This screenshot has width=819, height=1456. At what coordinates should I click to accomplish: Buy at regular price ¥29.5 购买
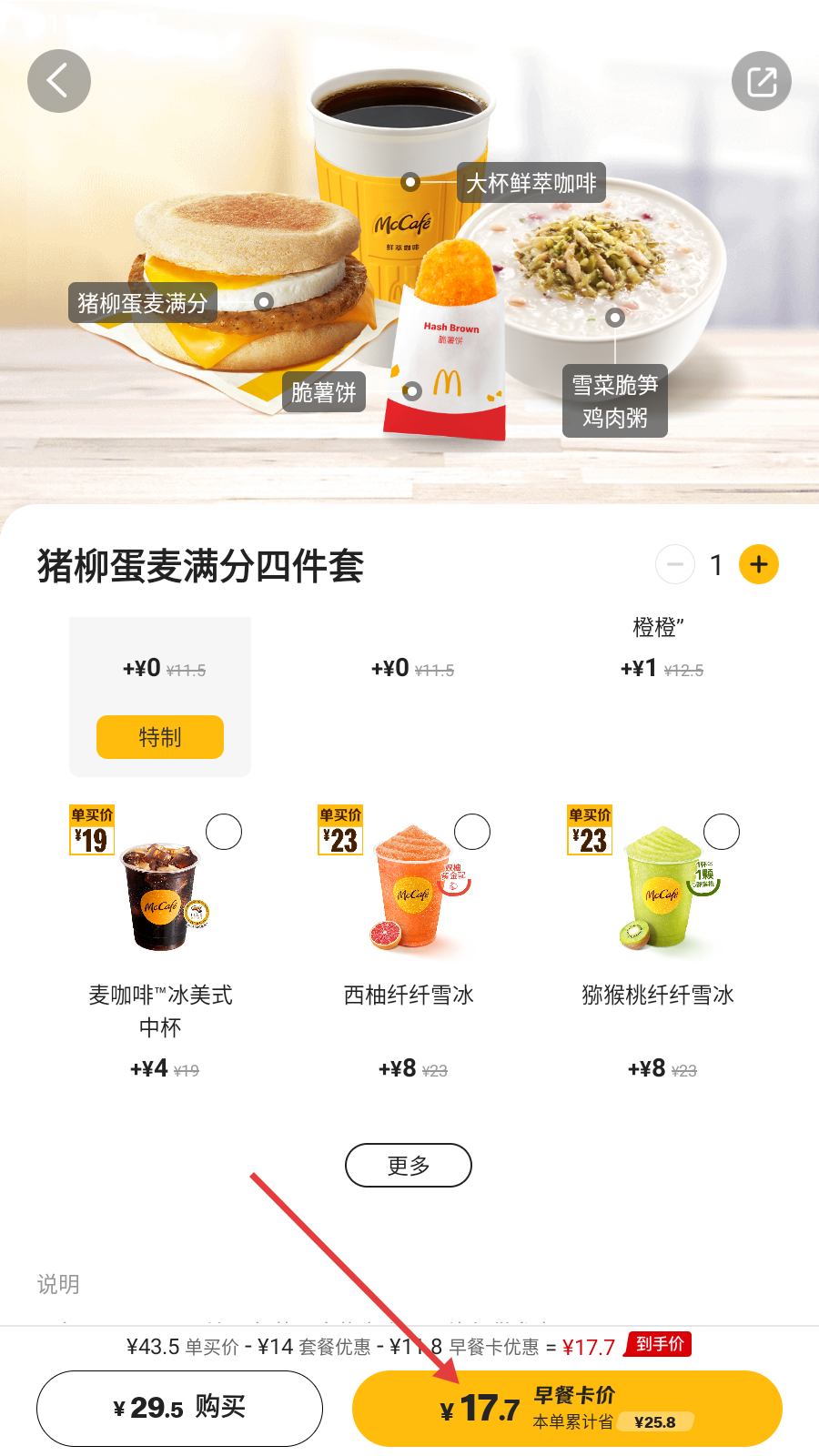(179, 1408)
